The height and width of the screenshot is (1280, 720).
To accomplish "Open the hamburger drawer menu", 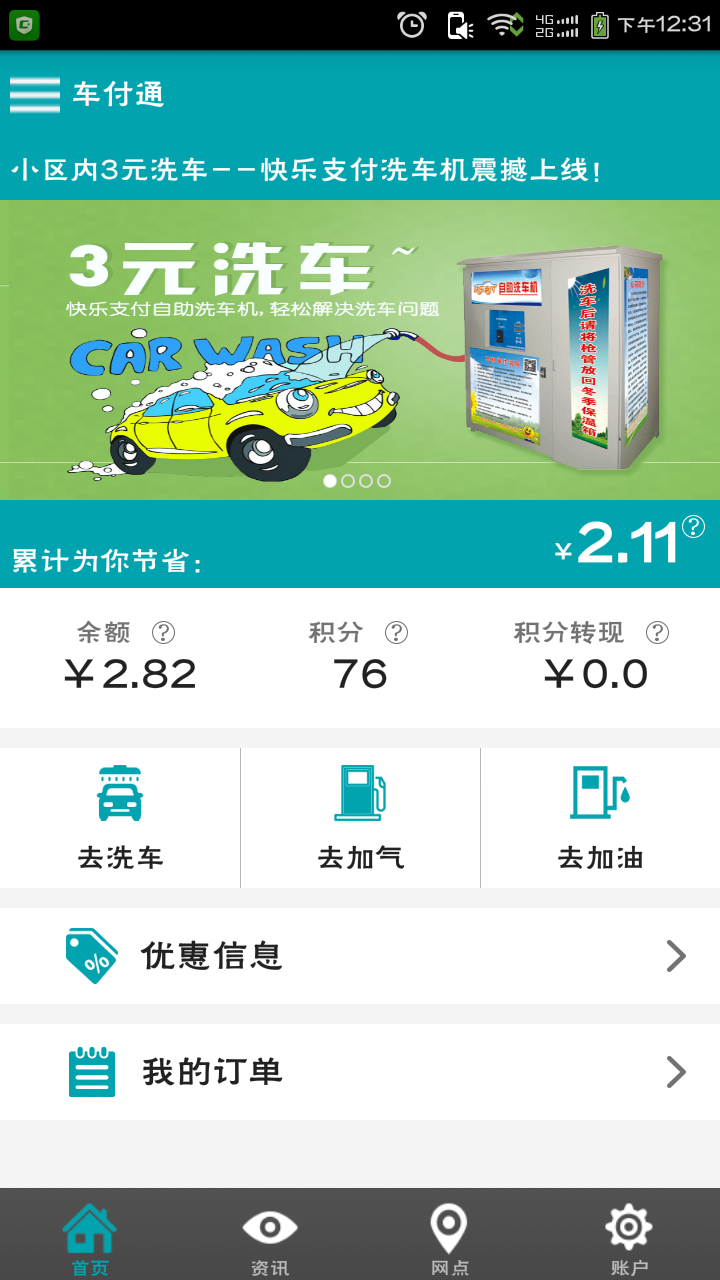I will 35,95.
